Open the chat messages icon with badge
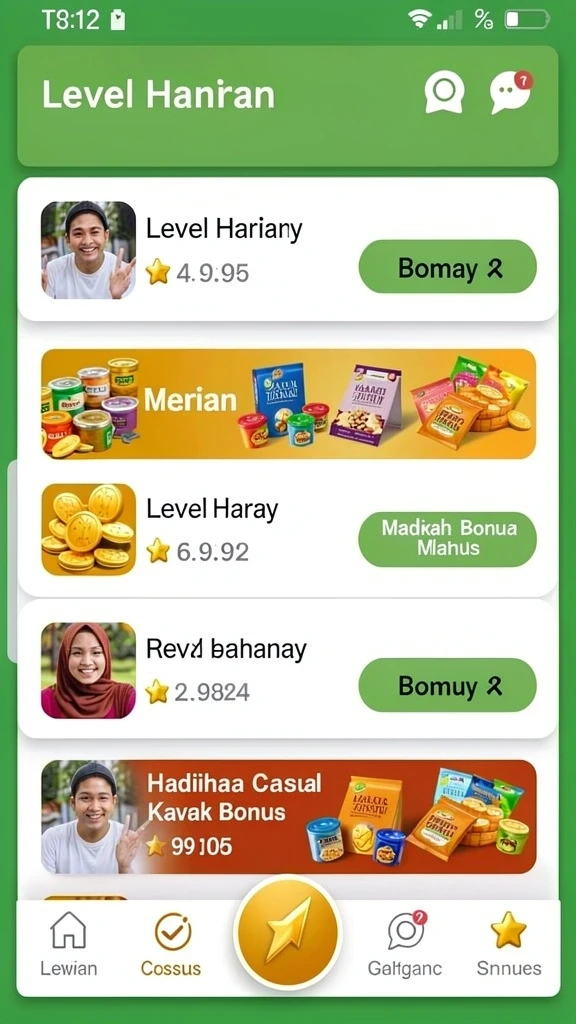Screen dimensions: 576x1024 coord(511,91)
